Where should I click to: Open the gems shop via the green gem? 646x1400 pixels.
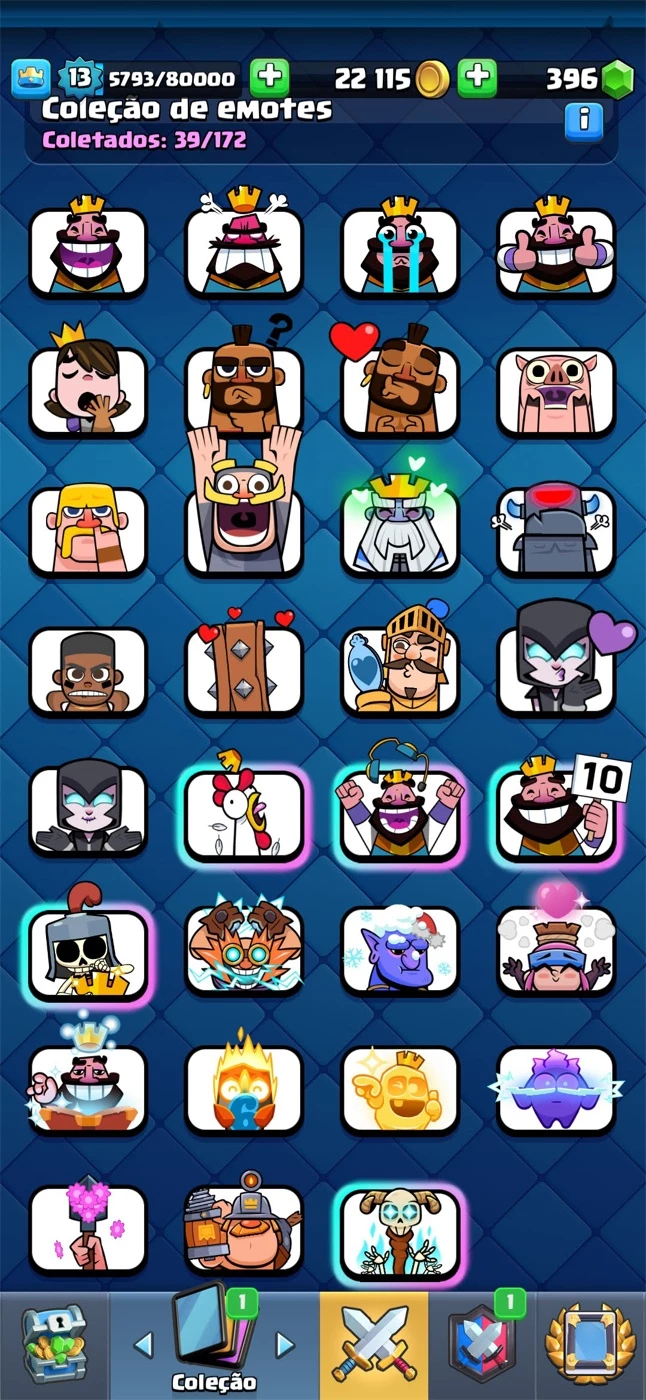(618, 78)
